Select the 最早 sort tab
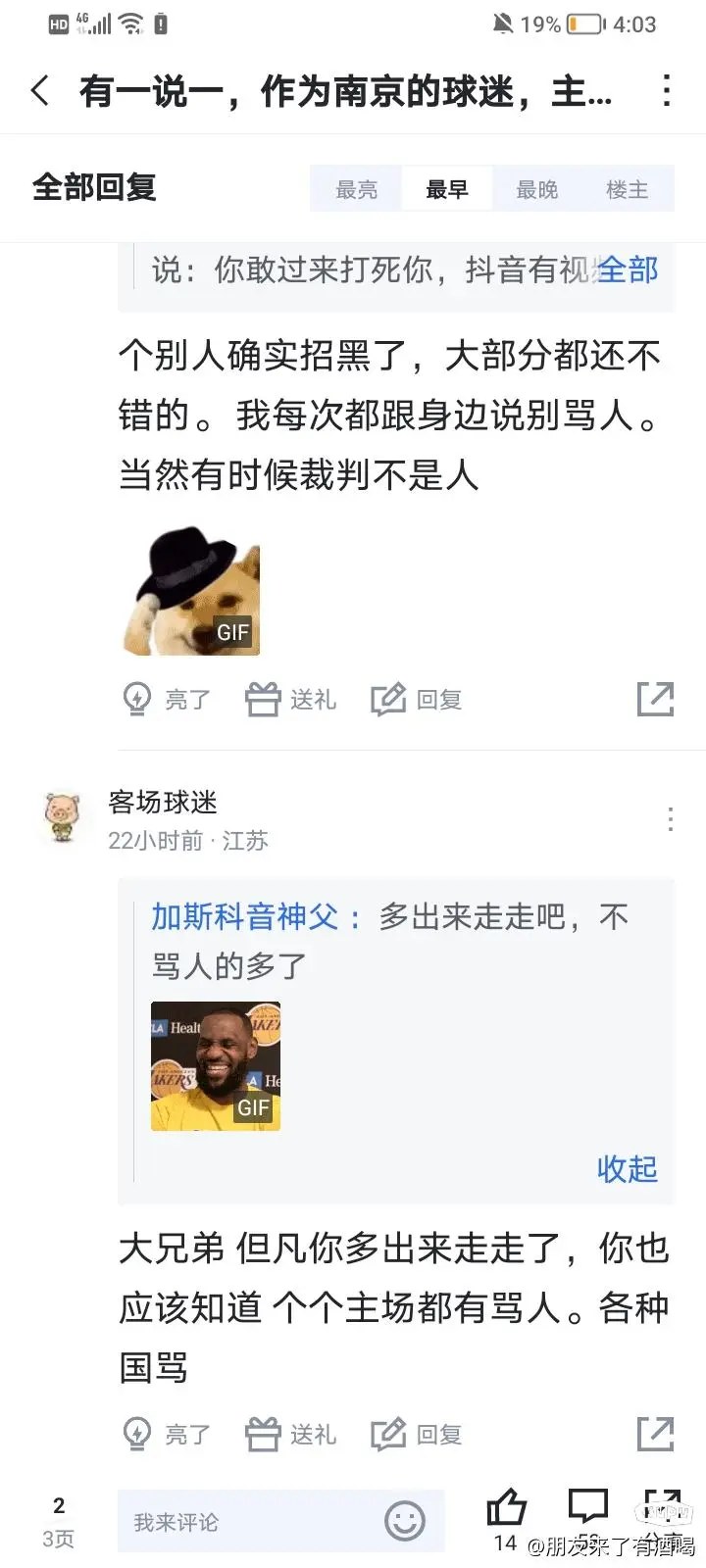The width and height of the screenshot is (706, 1568). [x=447, y=189]
